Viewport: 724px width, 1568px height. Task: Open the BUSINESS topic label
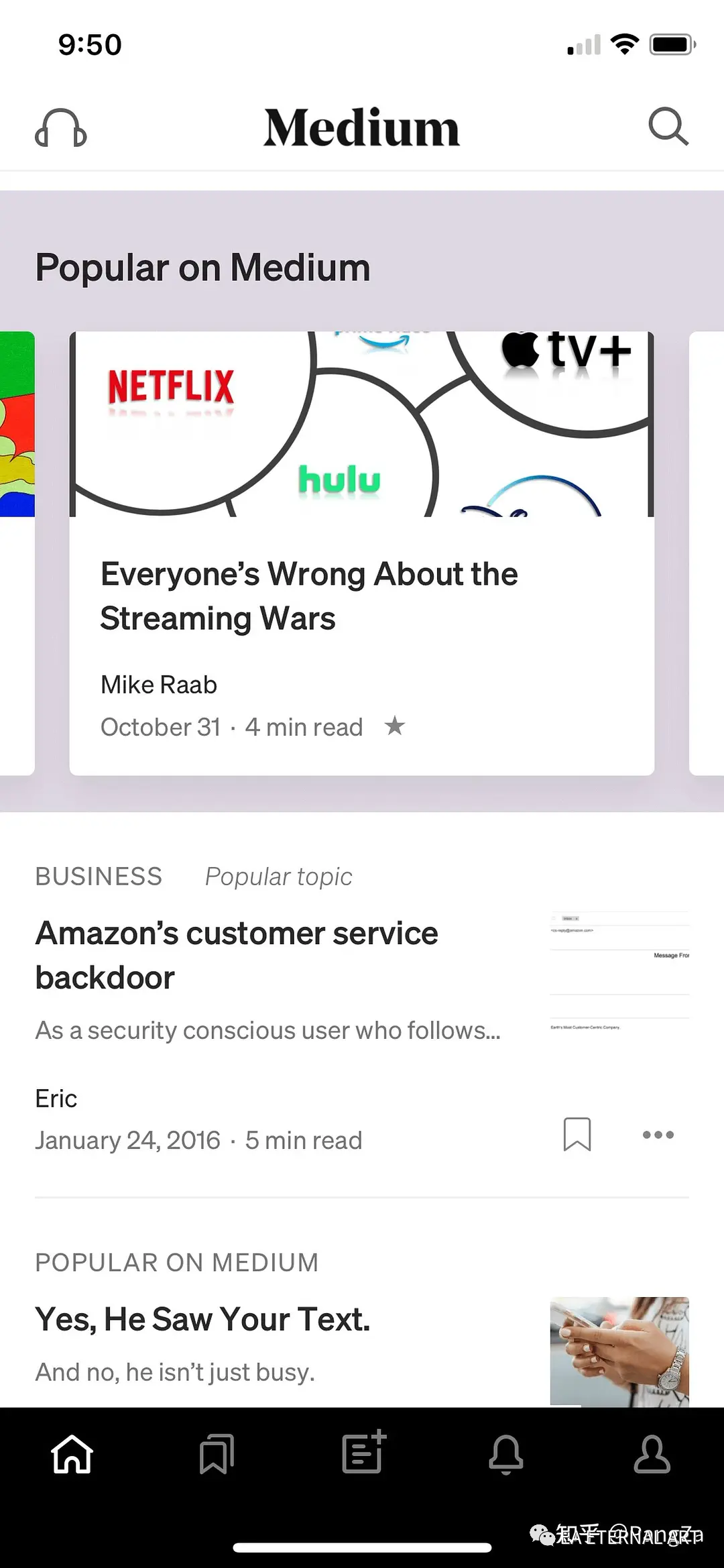coord(99,877)
